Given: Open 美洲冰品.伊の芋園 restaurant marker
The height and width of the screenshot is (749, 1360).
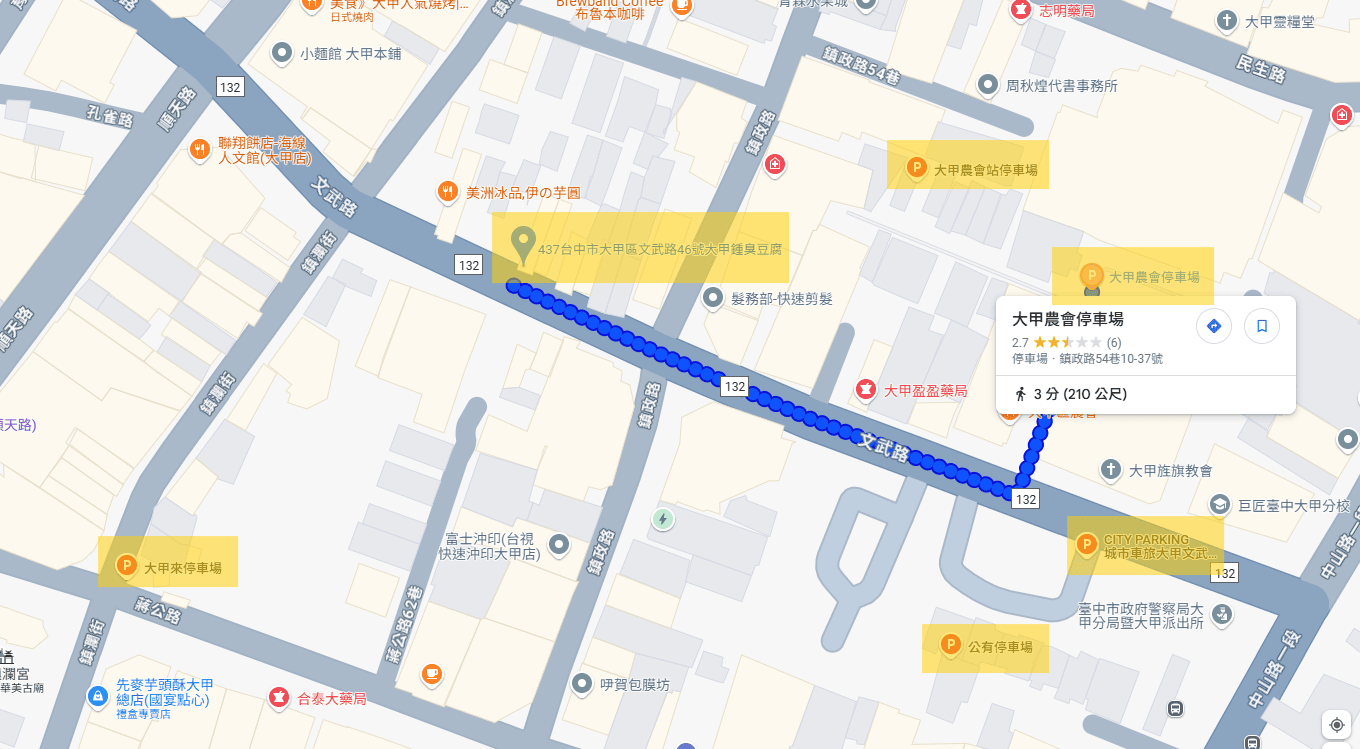Looking at the screenshot, I should tap(448, 191).
